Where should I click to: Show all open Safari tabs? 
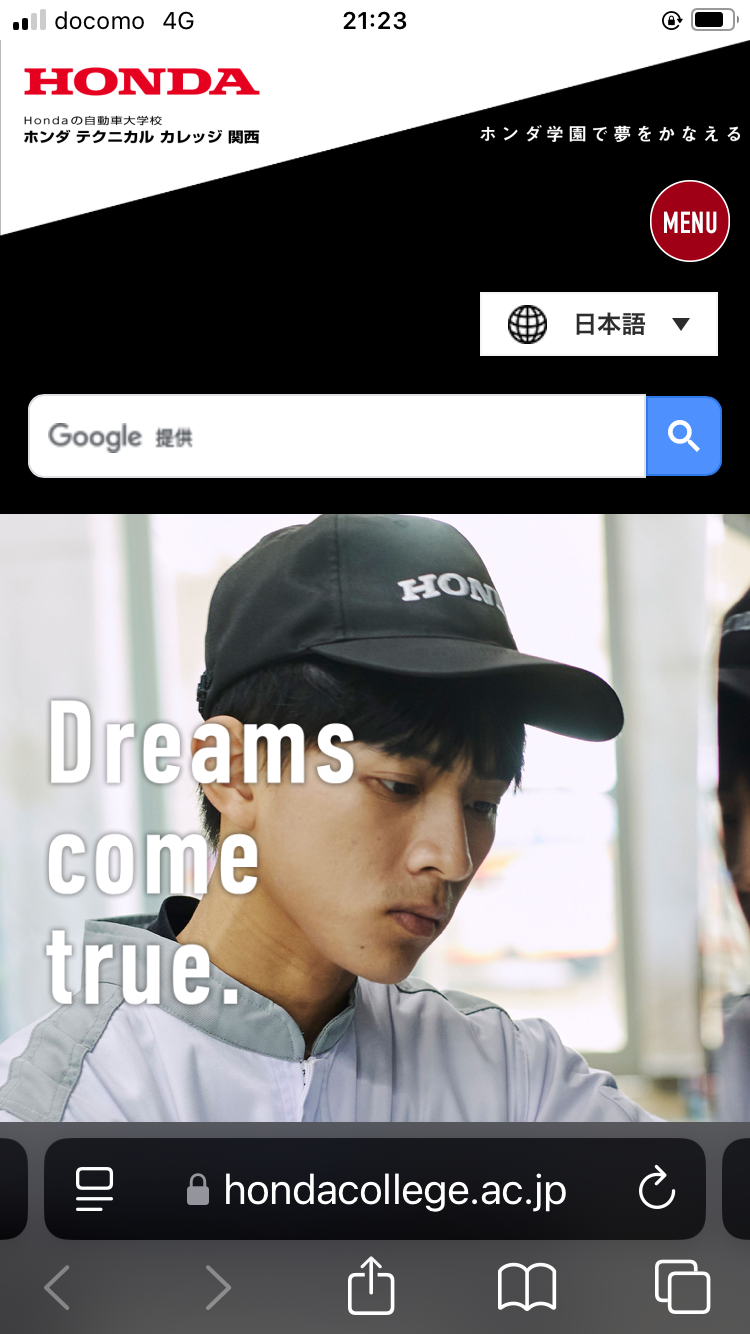(682, 1286)
